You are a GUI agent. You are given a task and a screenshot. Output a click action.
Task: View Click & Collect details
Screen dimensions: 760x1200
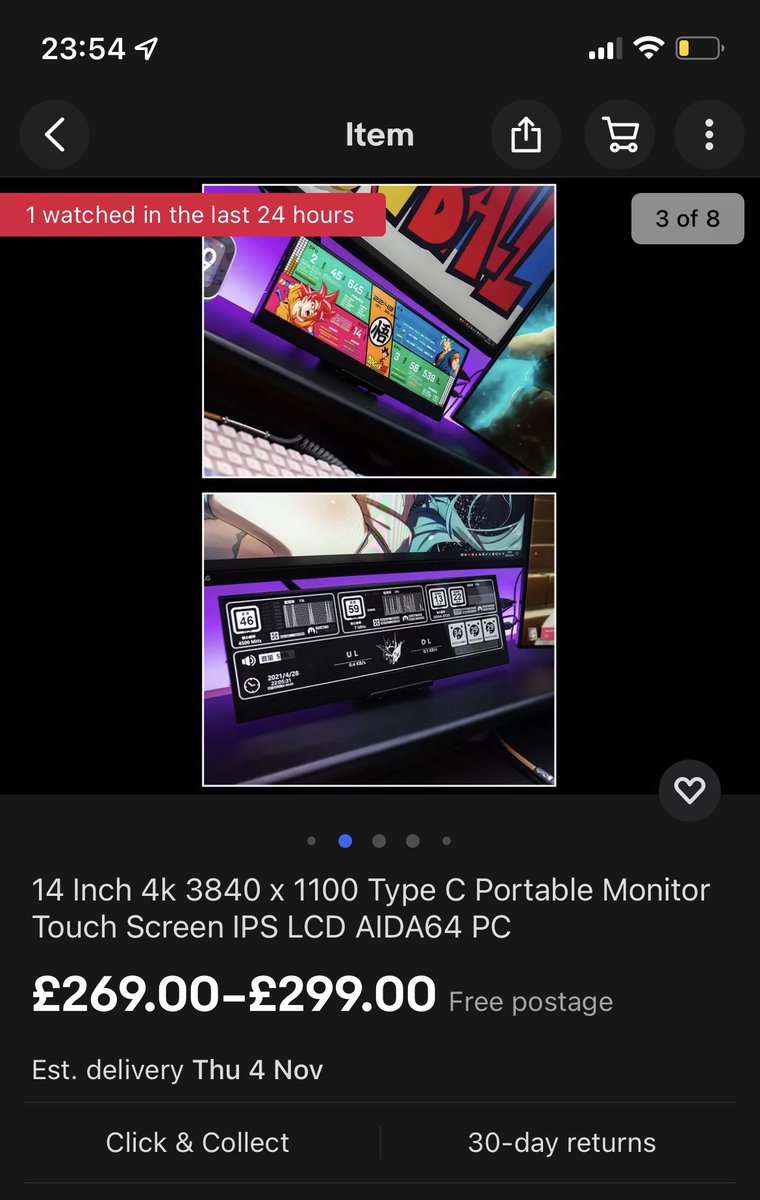click(198, 1142)
